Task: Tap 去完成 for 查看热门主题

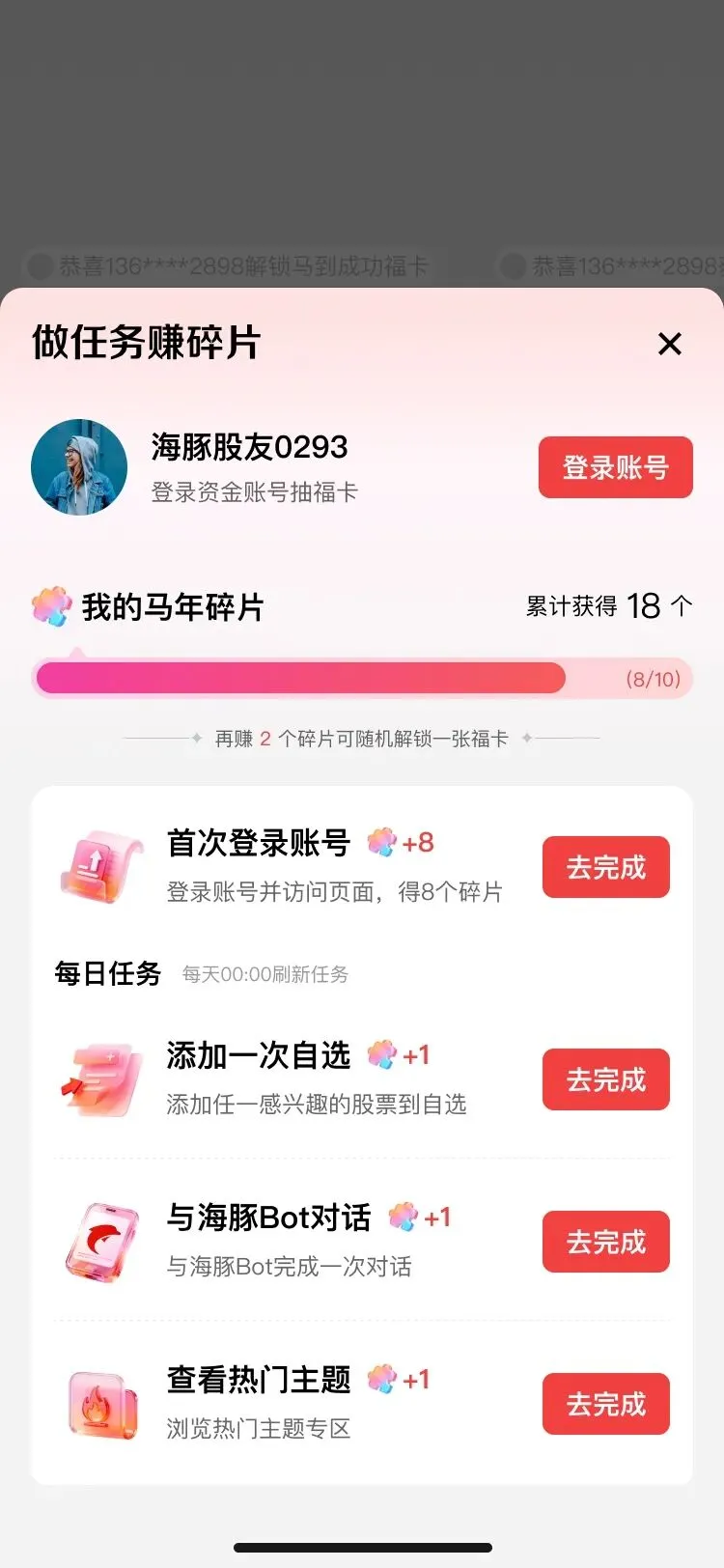Action: 605,1404
